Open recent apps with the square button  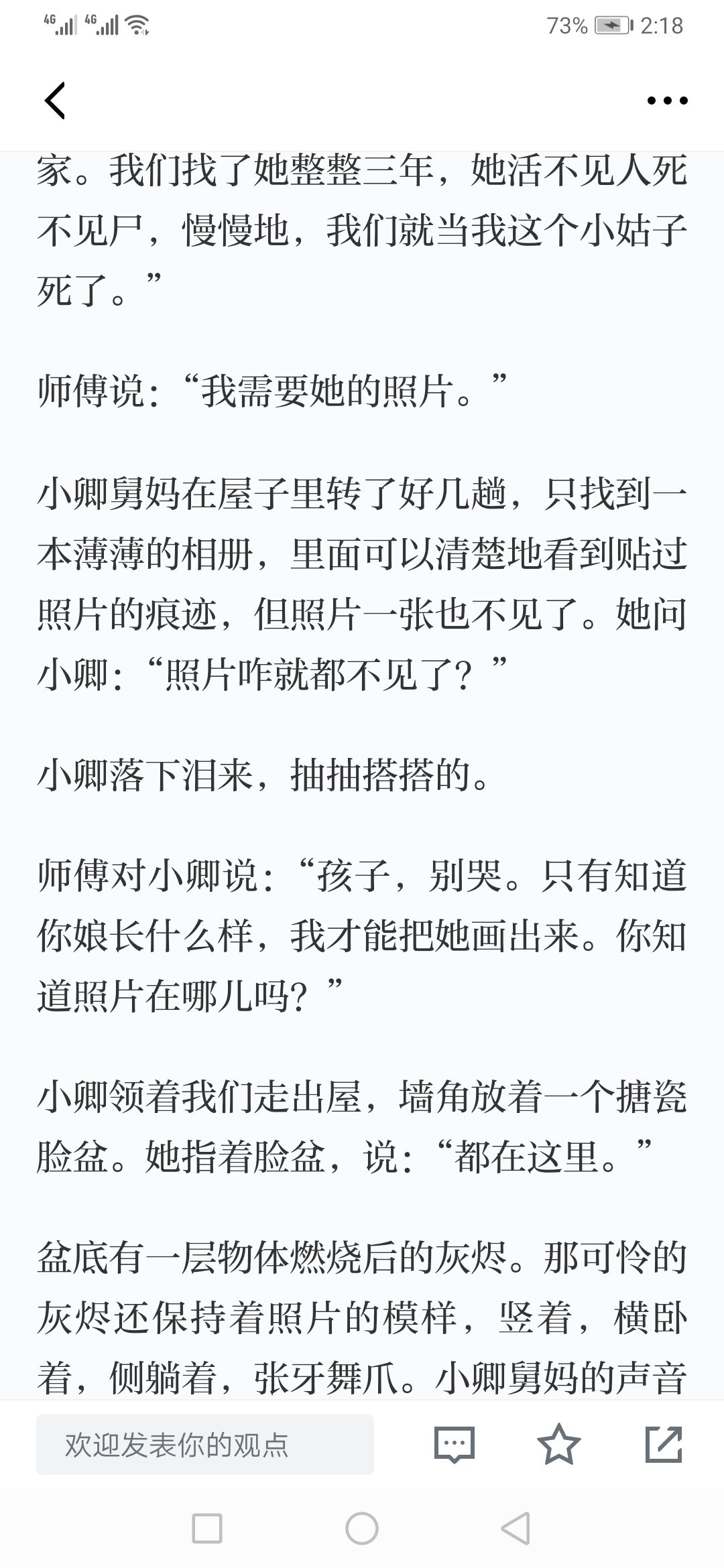[207, 1529]
